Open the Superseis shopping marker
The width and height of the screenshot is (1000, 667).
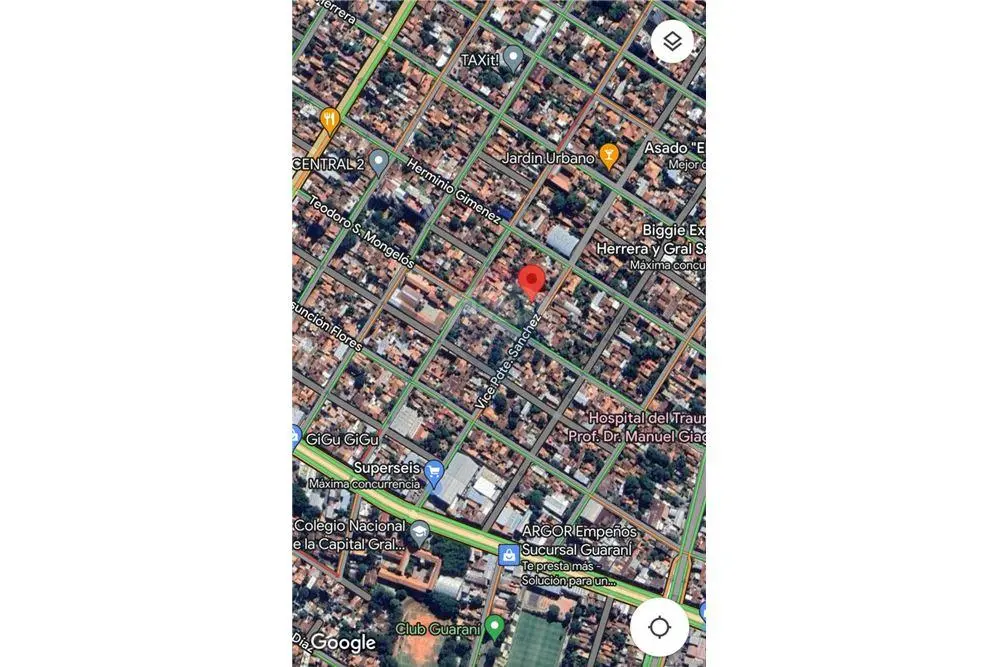point(434,471)
